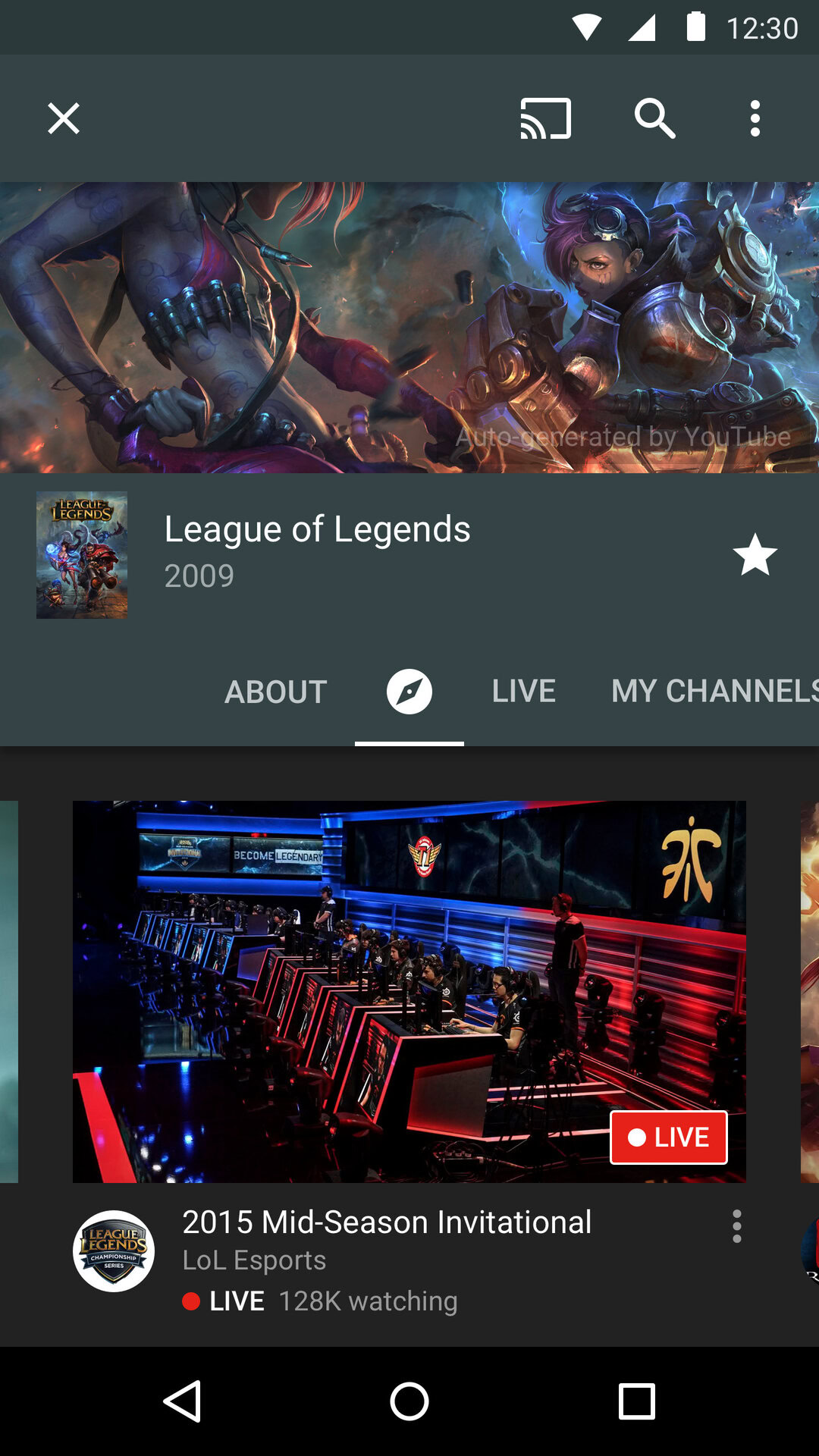This screenshot has width=819, height=1456.
Task: Open options for 2015 Mid-Season Invitational
Action: (736, 1226)
